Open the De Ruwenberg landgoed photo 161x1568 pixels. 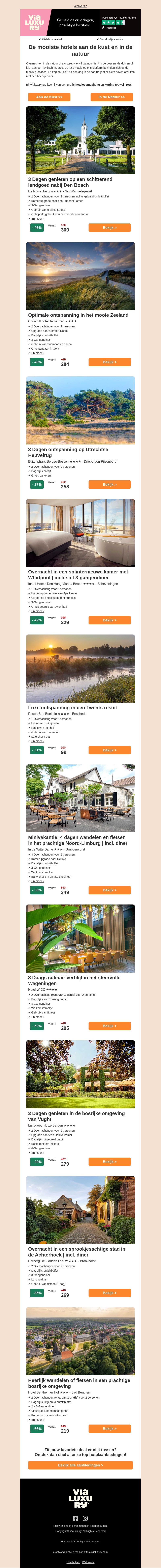pos(80,140)
